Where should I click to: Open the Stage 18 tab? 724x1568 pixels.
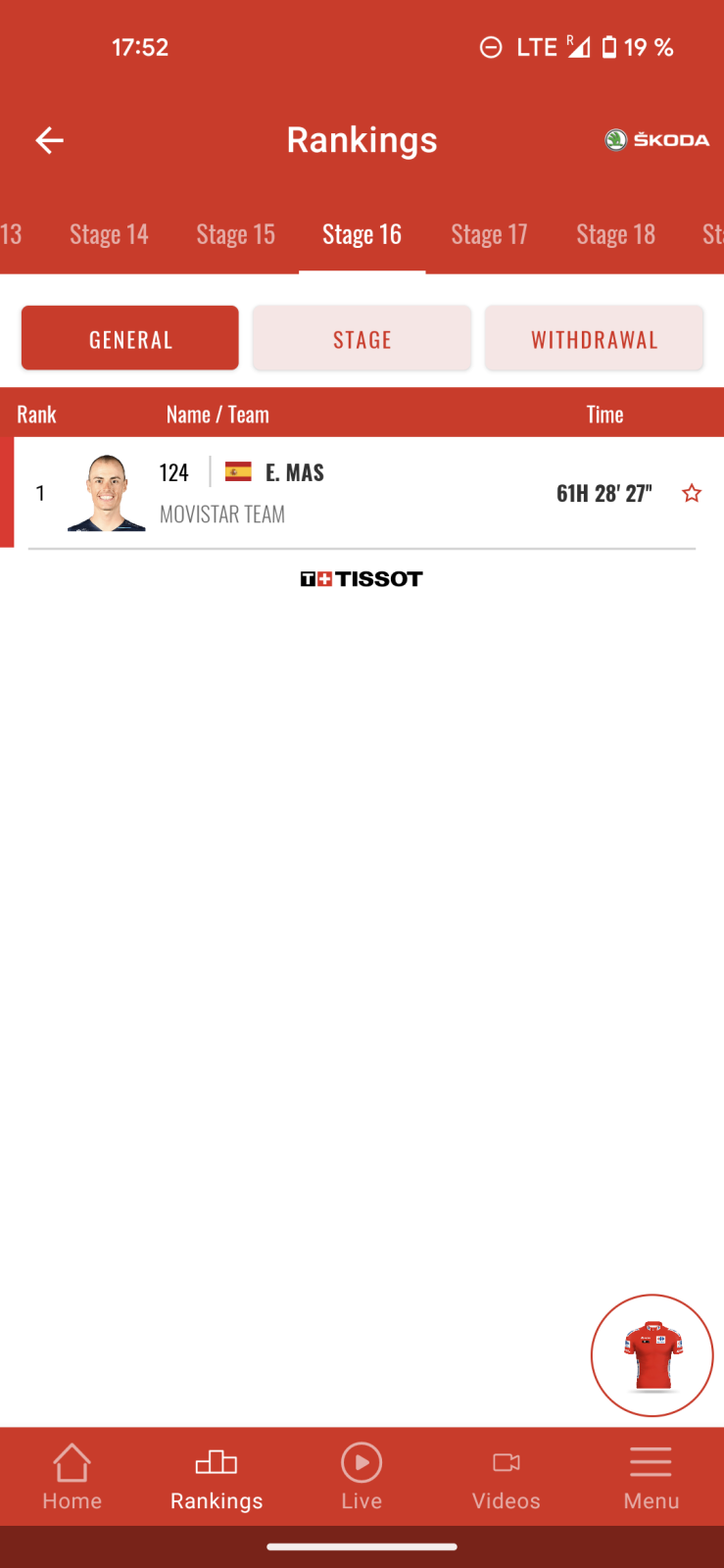pos(615,234)
